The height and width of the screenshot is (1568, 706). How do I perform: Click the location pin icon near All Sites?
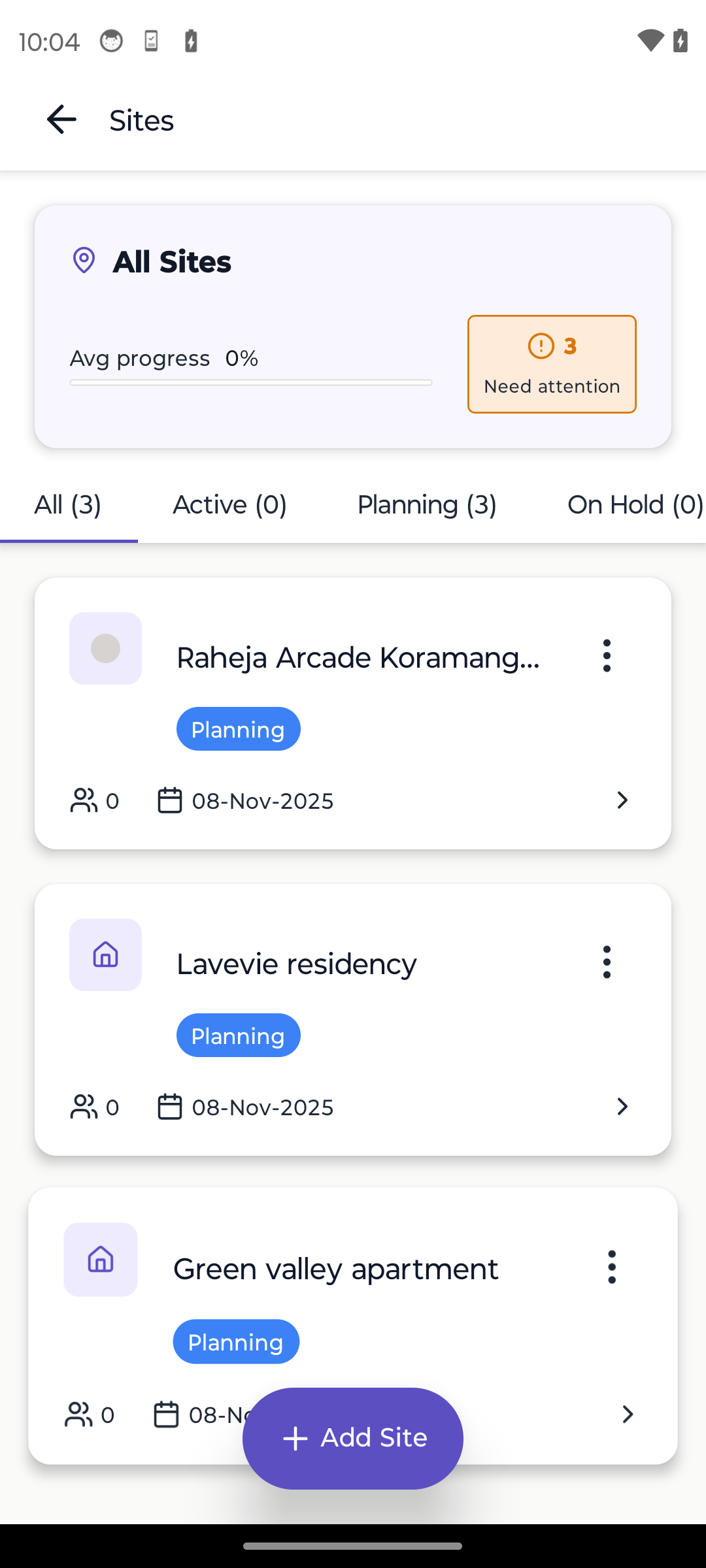pos(84,261)
